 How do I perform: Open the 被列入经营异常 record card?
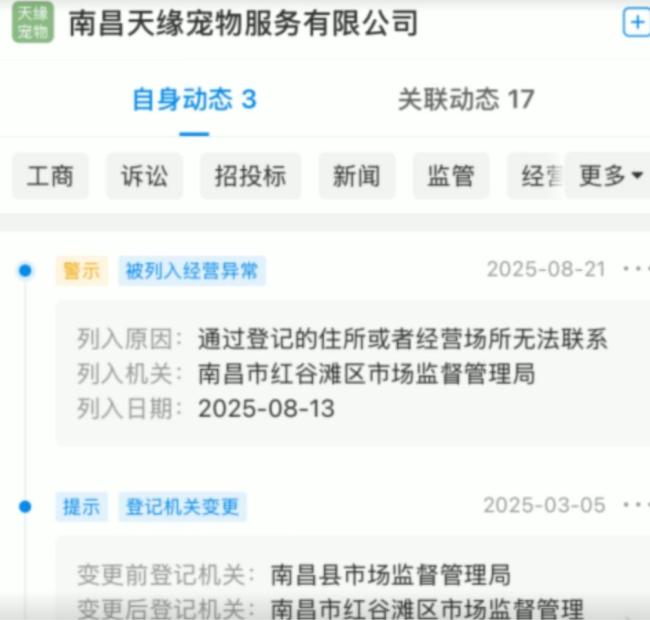(350, 373)
